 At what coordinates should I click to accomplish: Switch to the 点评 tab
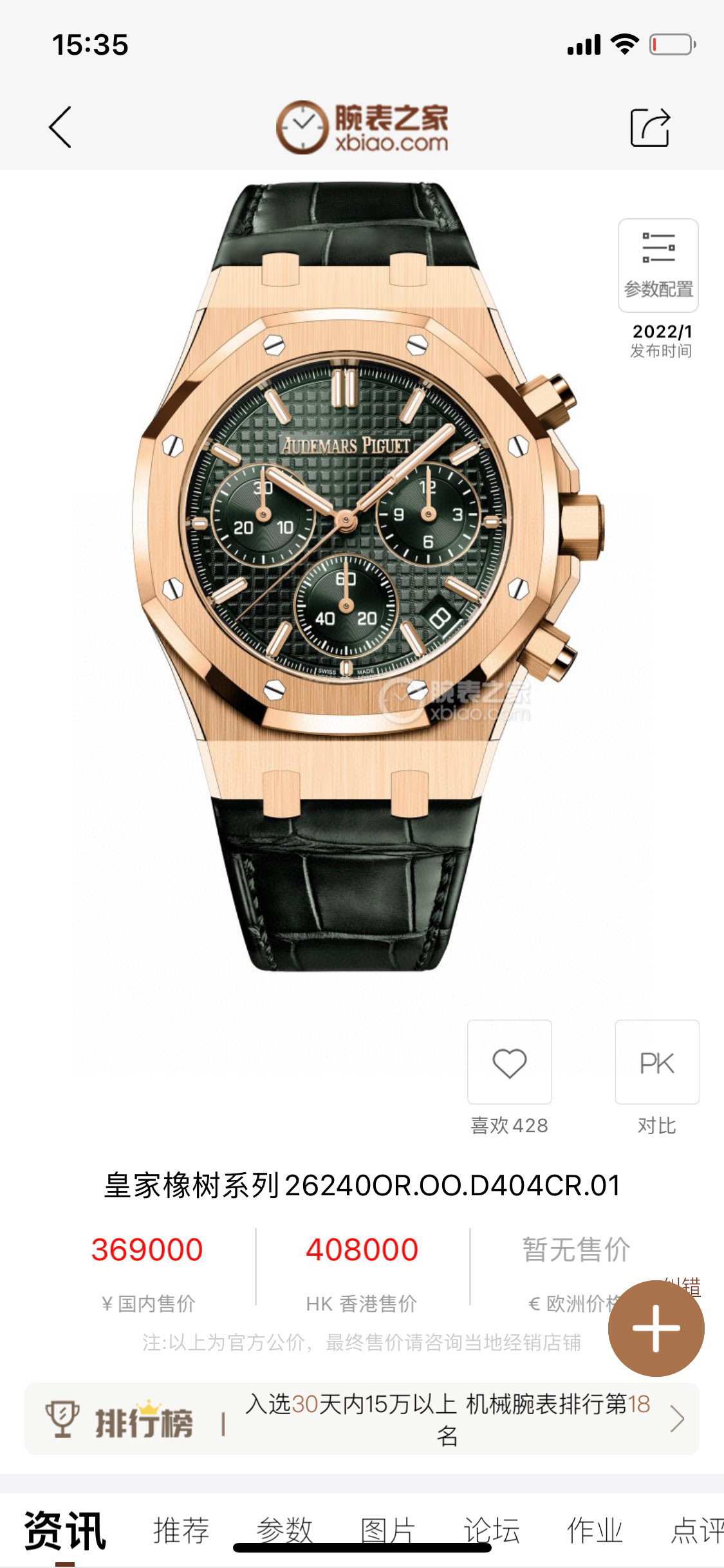point(695,1529)
